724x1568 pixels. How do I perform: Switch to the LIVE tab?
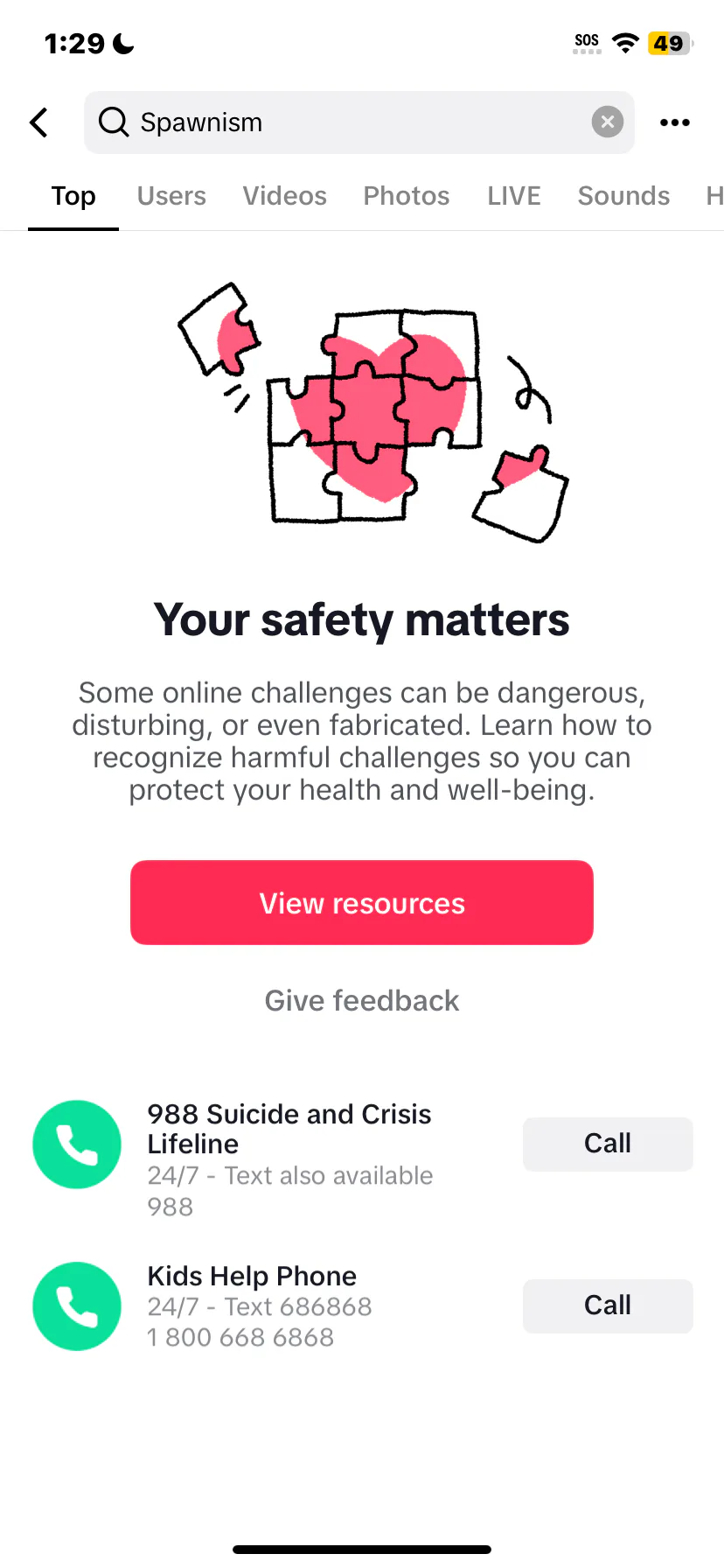(514, 196)
